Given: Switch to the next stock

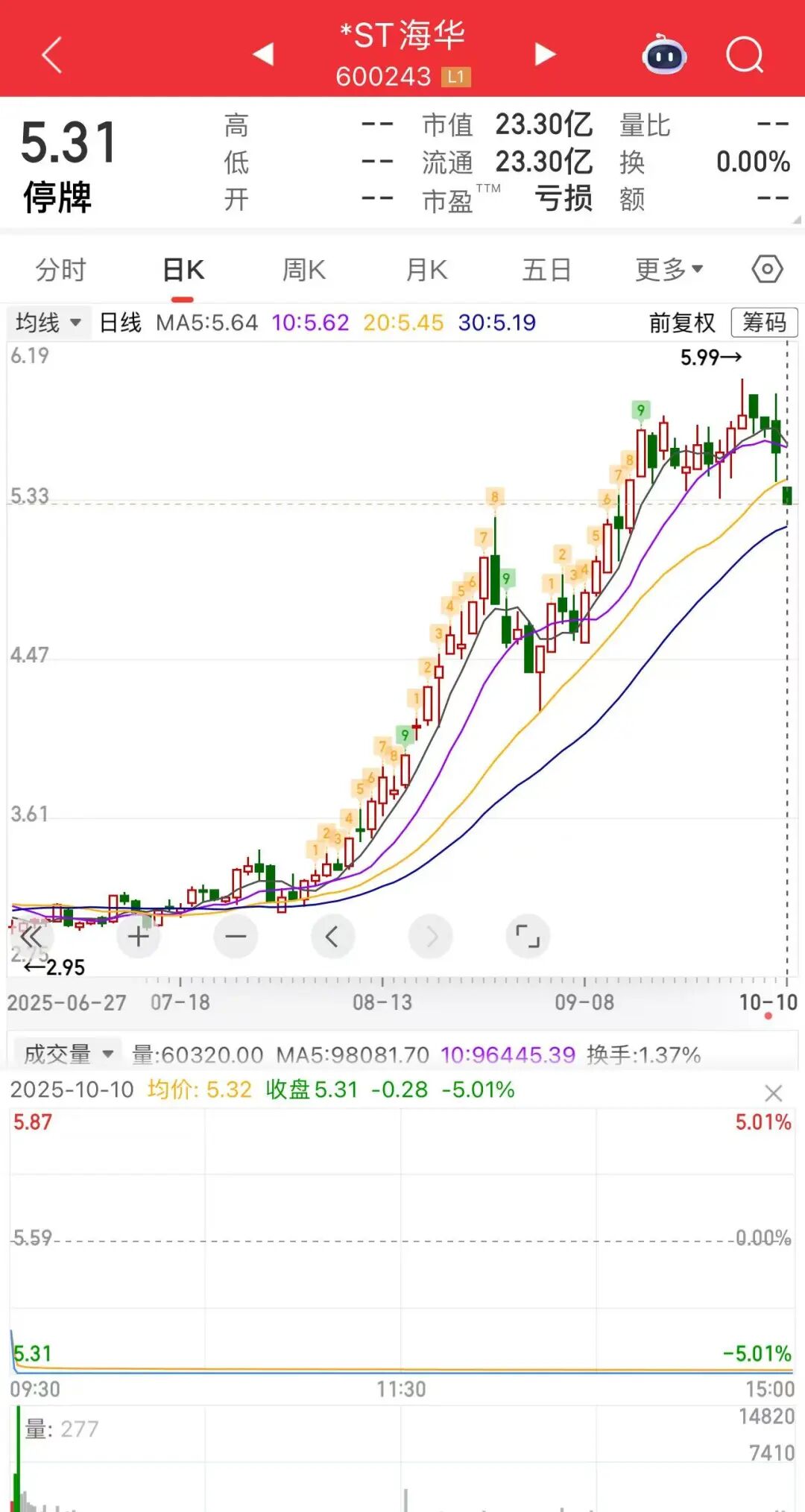Looking at the screenshot, I should (x=546, y=54).
